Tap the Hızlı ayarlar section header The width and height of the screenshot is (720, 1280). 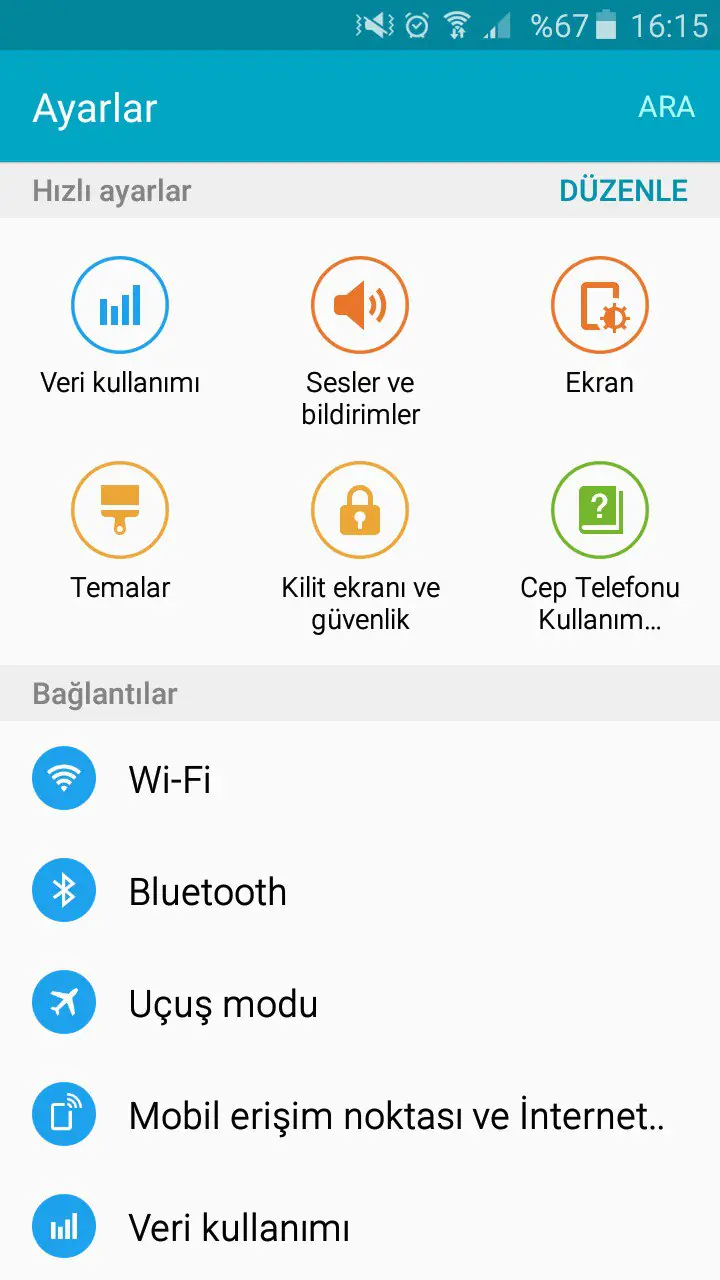pos(112,191)
